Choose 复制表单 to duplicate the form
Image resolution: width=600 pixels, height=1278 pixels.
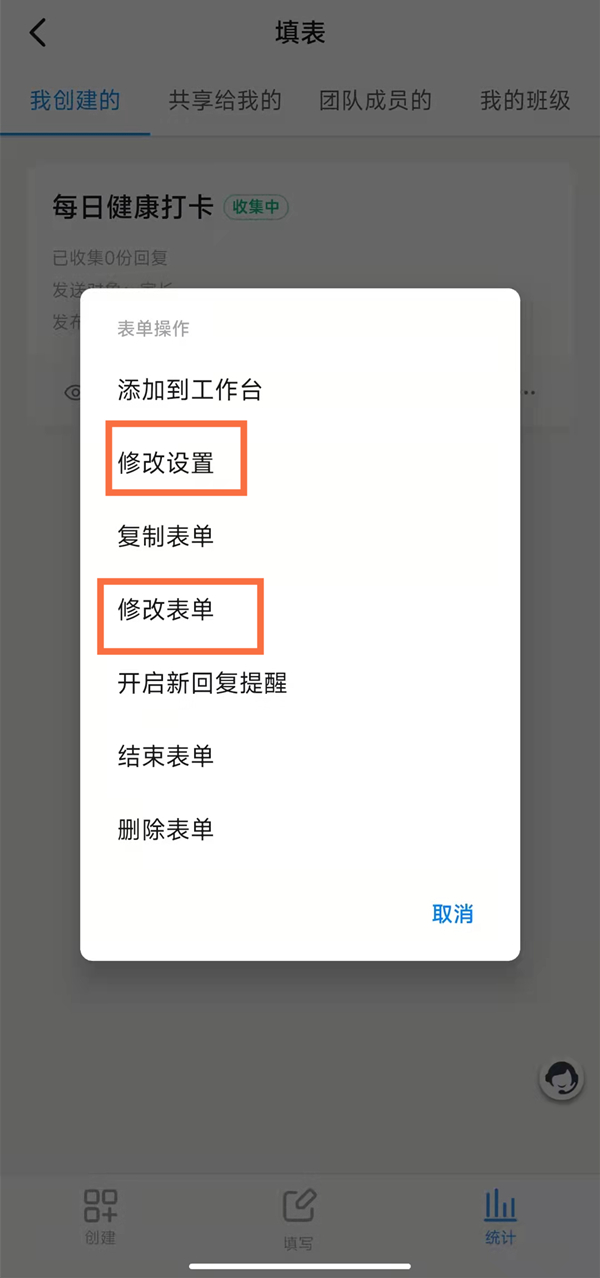coord(166,536)
